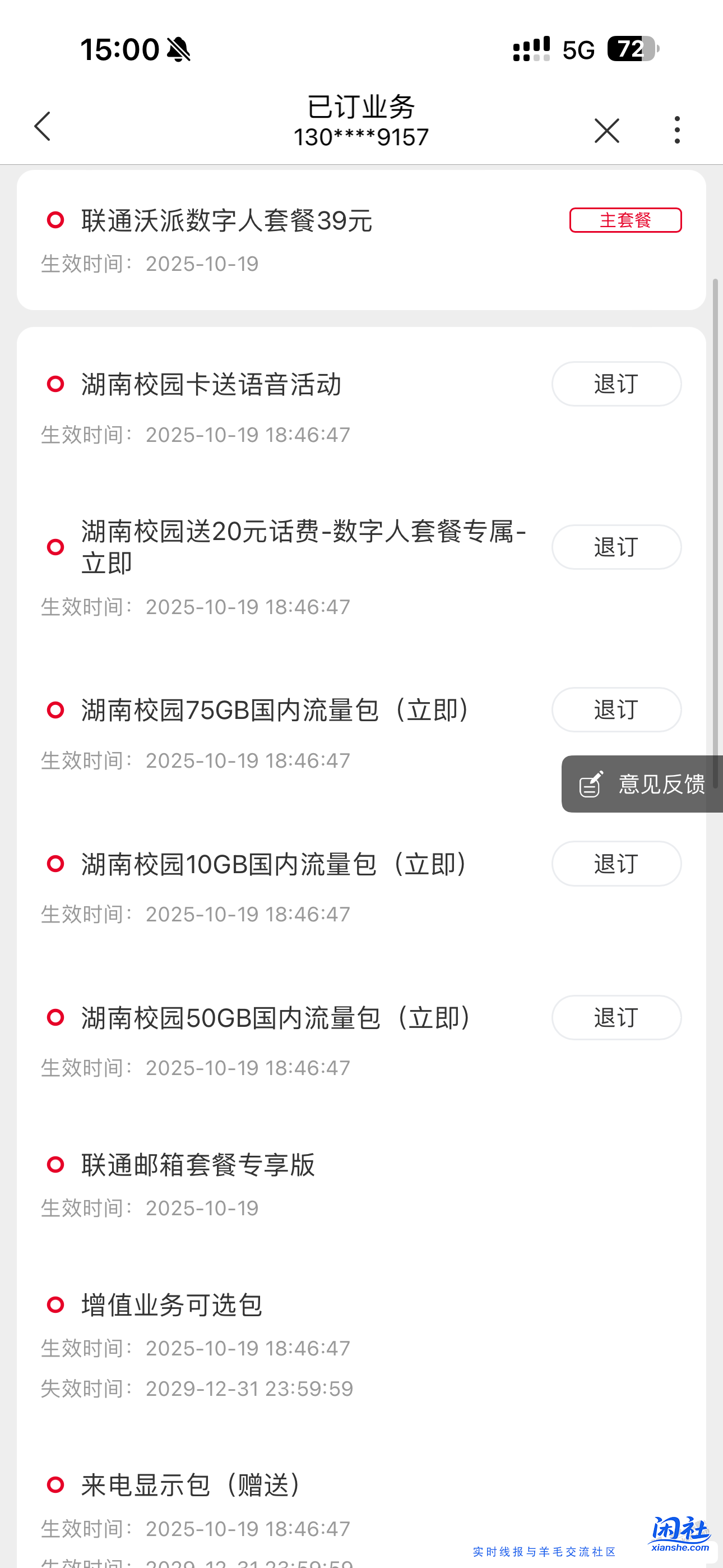Unsubscribe the 湖南校园50GB国内流量包
723x1568 pixels.
(616, 1017)
